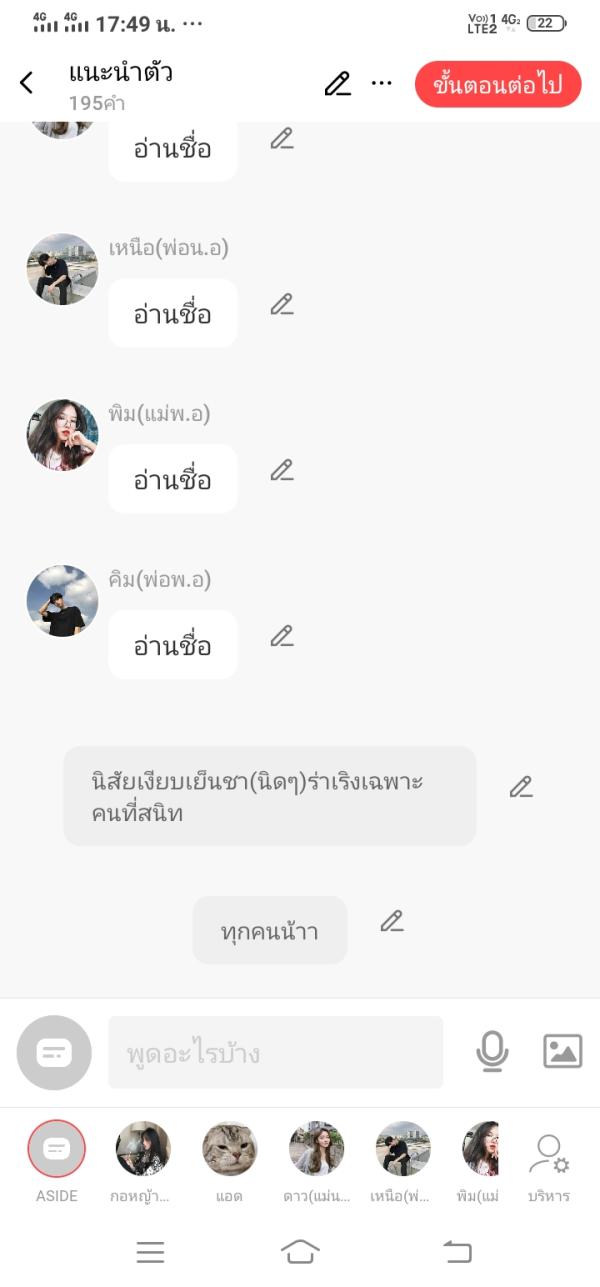Edit เหนือ(พ่อน.อ)'s อ่านชื่อ message
The height and width of the screenshot is (1287, 600).
[282, 304]
